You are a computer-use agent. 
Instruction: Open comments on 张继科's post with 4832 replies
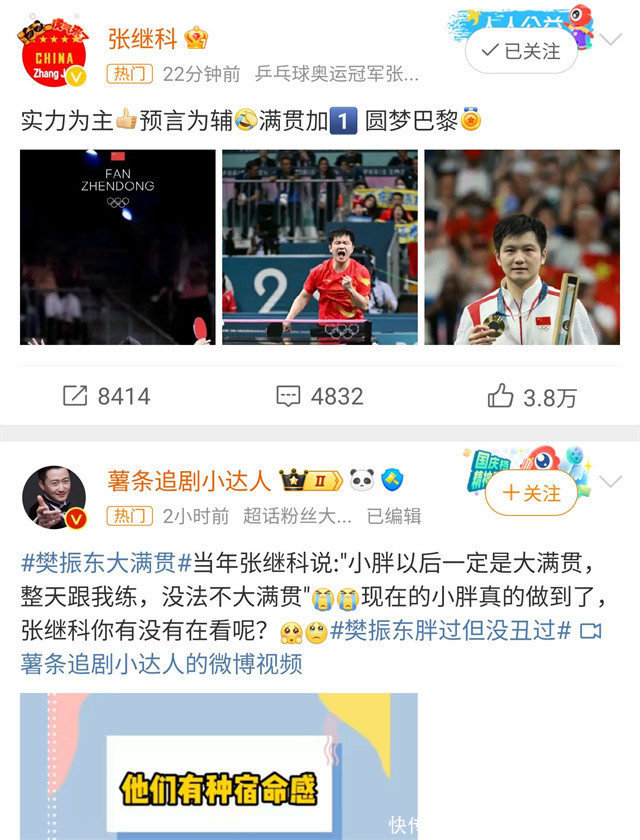pyautogui.click(x=319, y=397)
